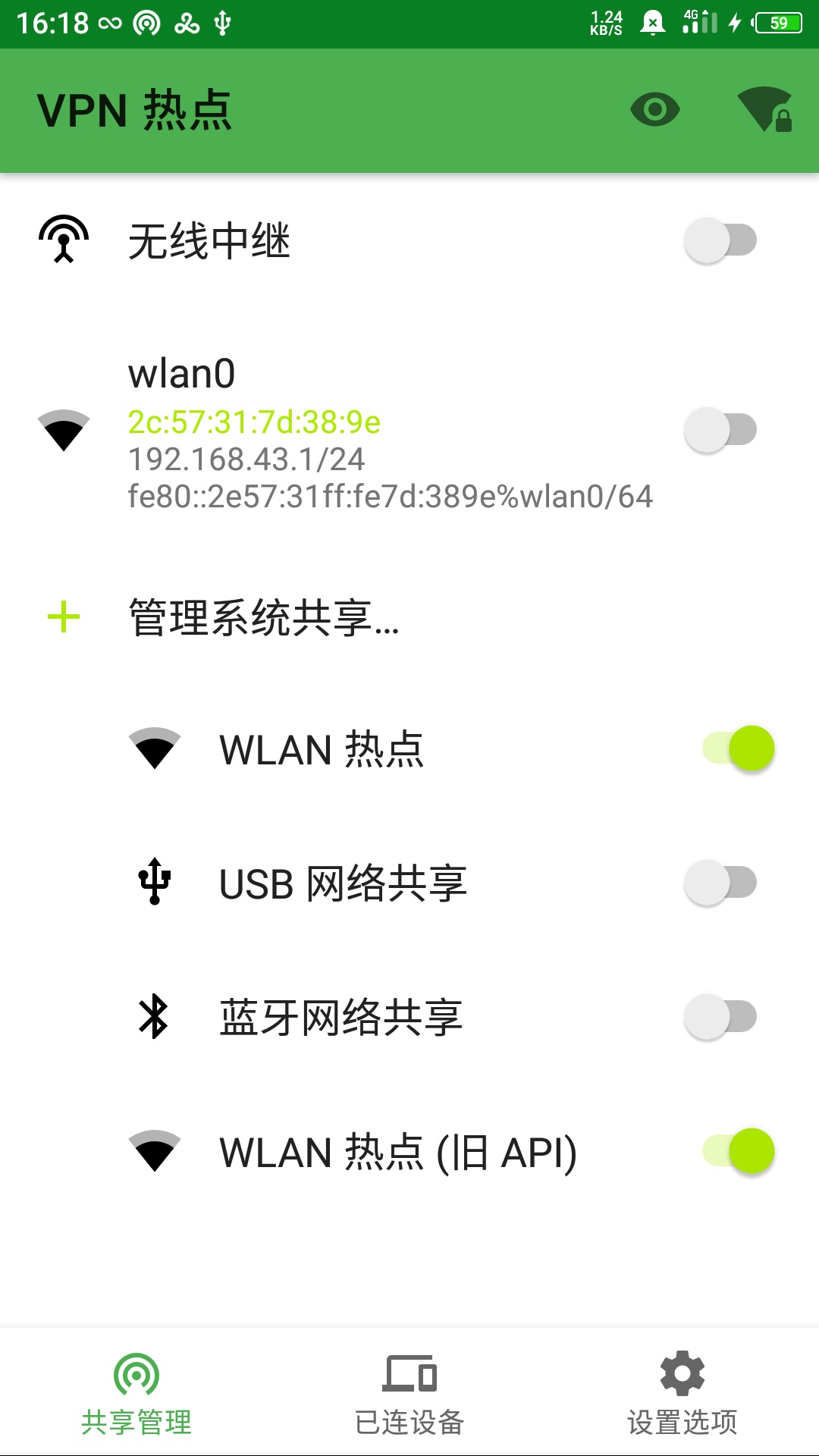Viewport: 819px width, 1456px height.
Task: Open the 设置选项 tab
Action: pos(682,1394)
